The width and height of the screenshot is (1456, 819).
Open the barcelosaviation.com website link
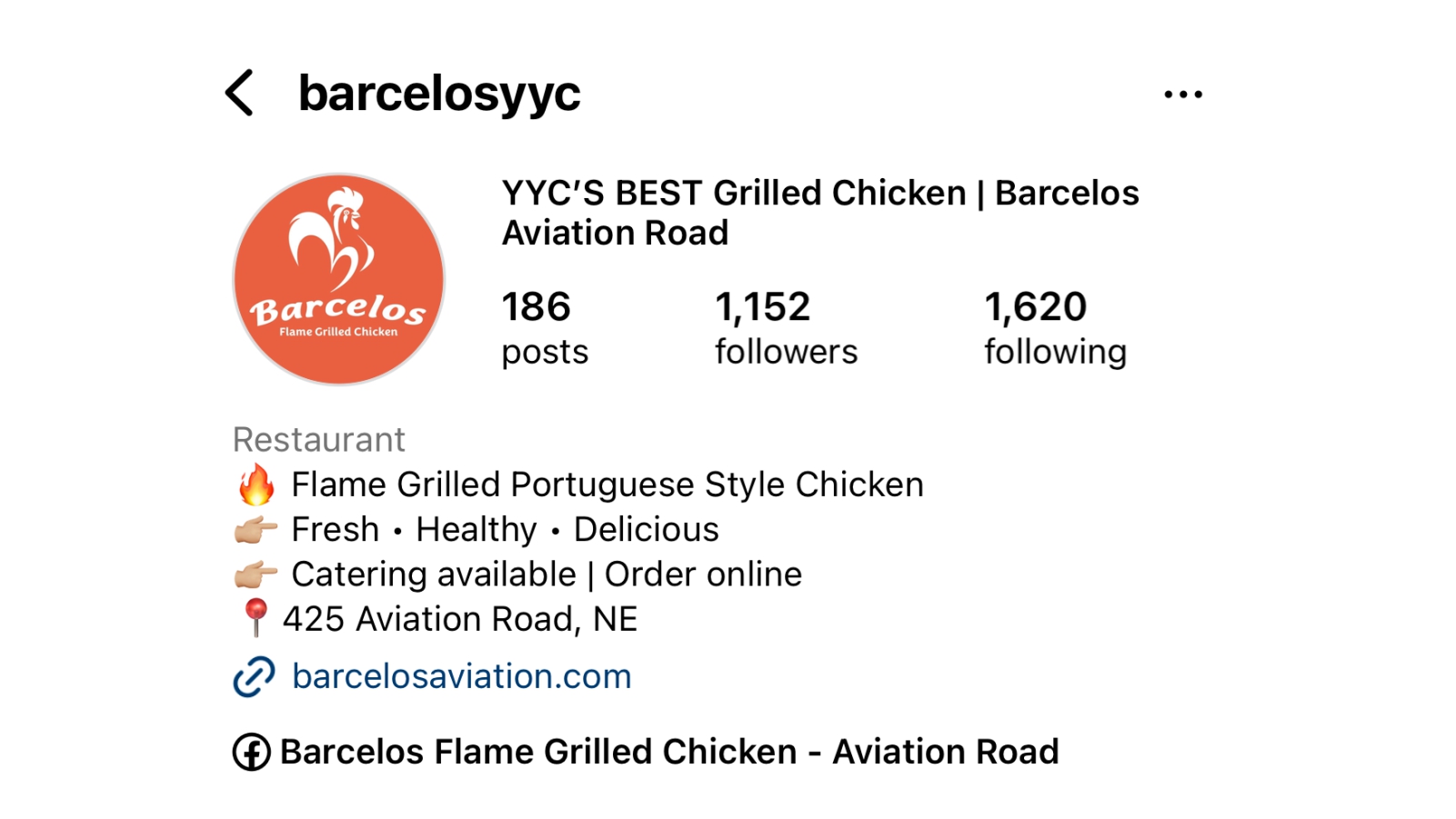click(460, 676)
